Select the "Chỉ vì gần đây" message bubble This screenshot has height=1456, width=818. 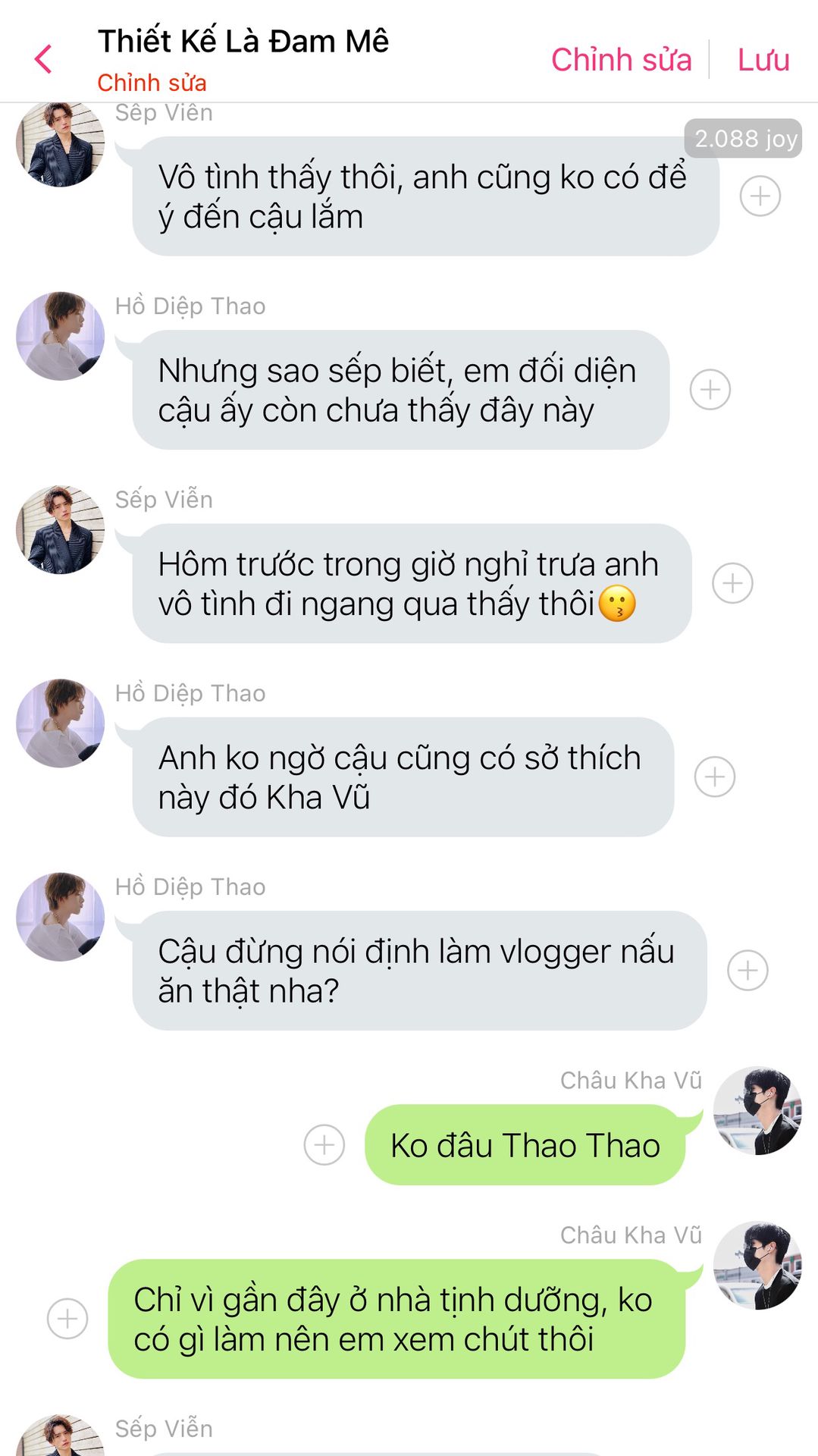tap(396, 1319)
